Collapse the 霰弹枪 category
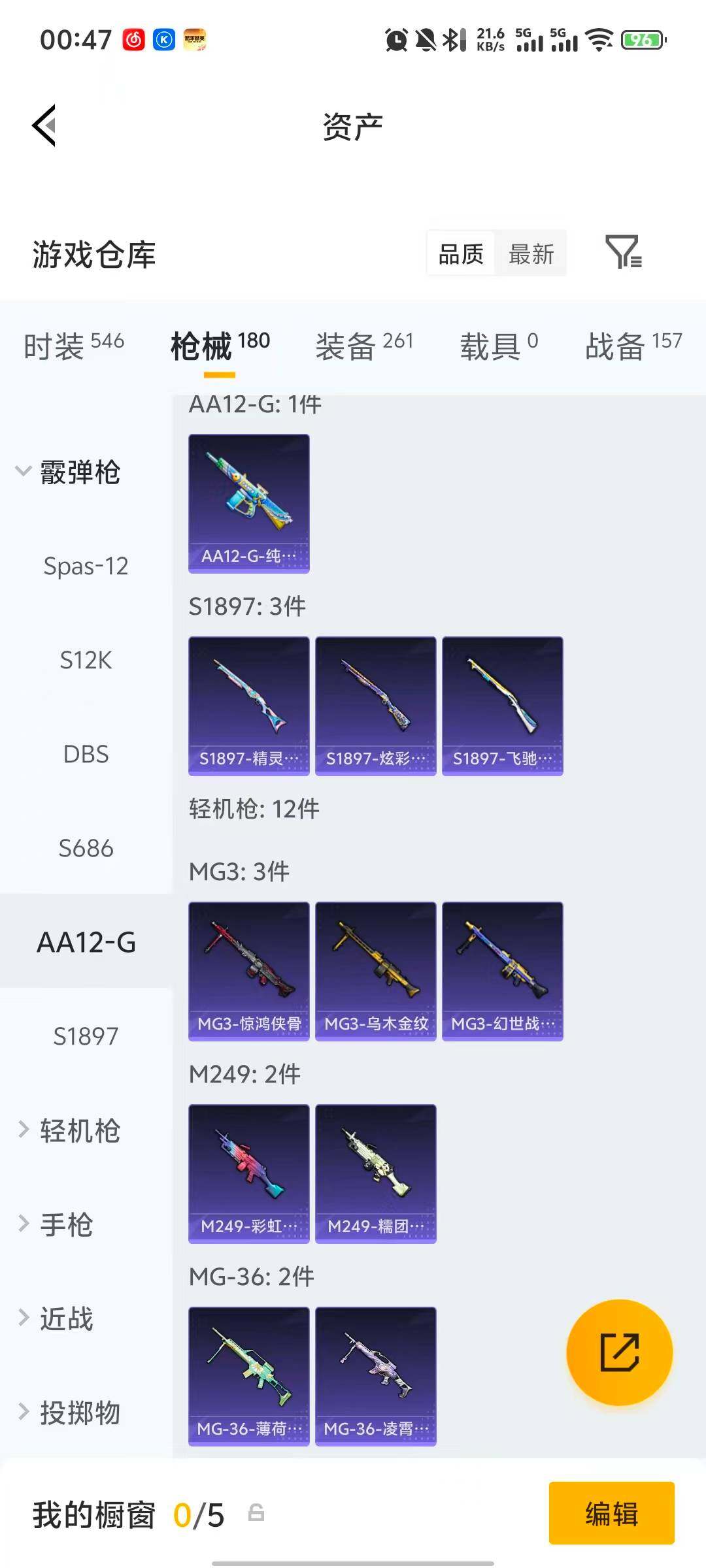The height and width of the screenshot is (1568, 706). (x=69, y=472)
